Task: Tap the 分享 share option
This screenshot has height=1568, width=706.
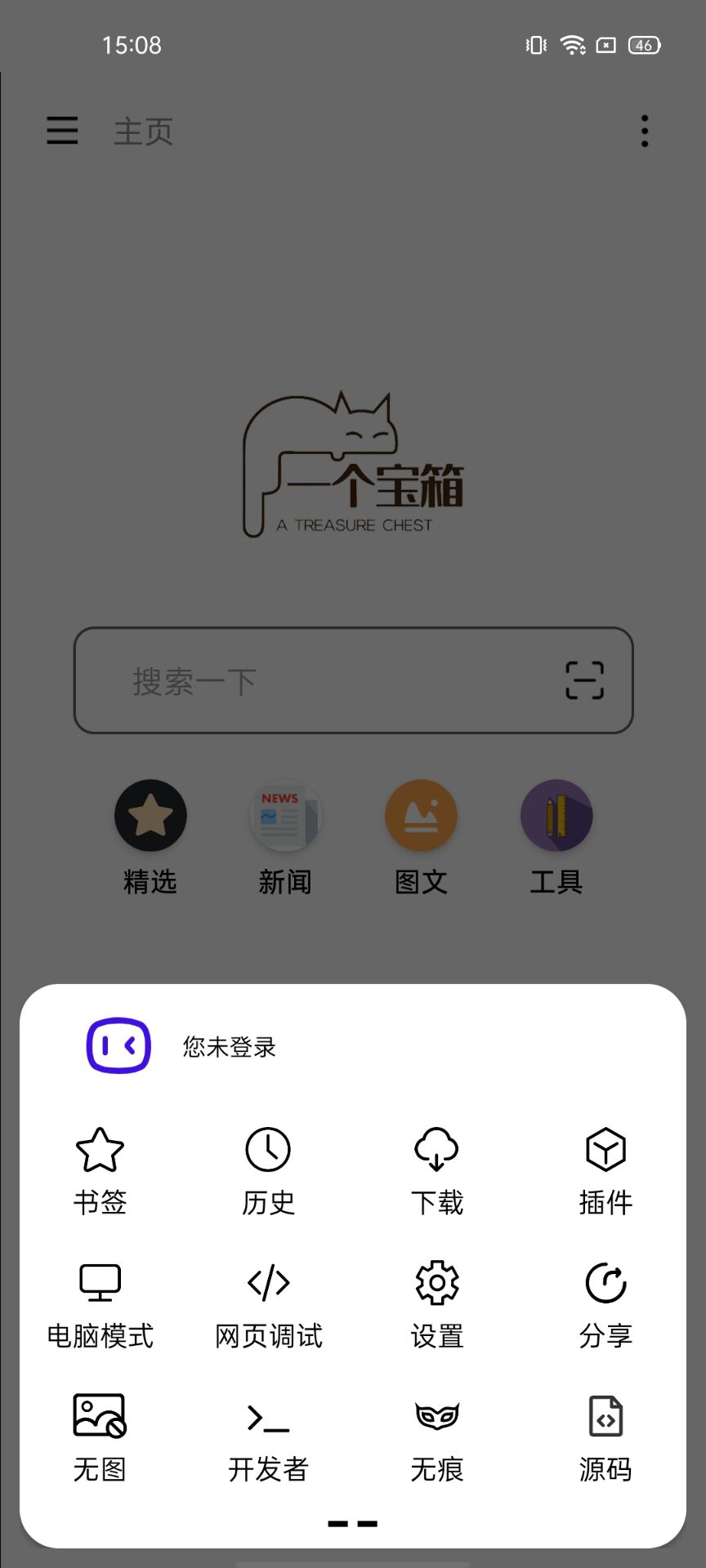Action: (x=605, y=1303)
